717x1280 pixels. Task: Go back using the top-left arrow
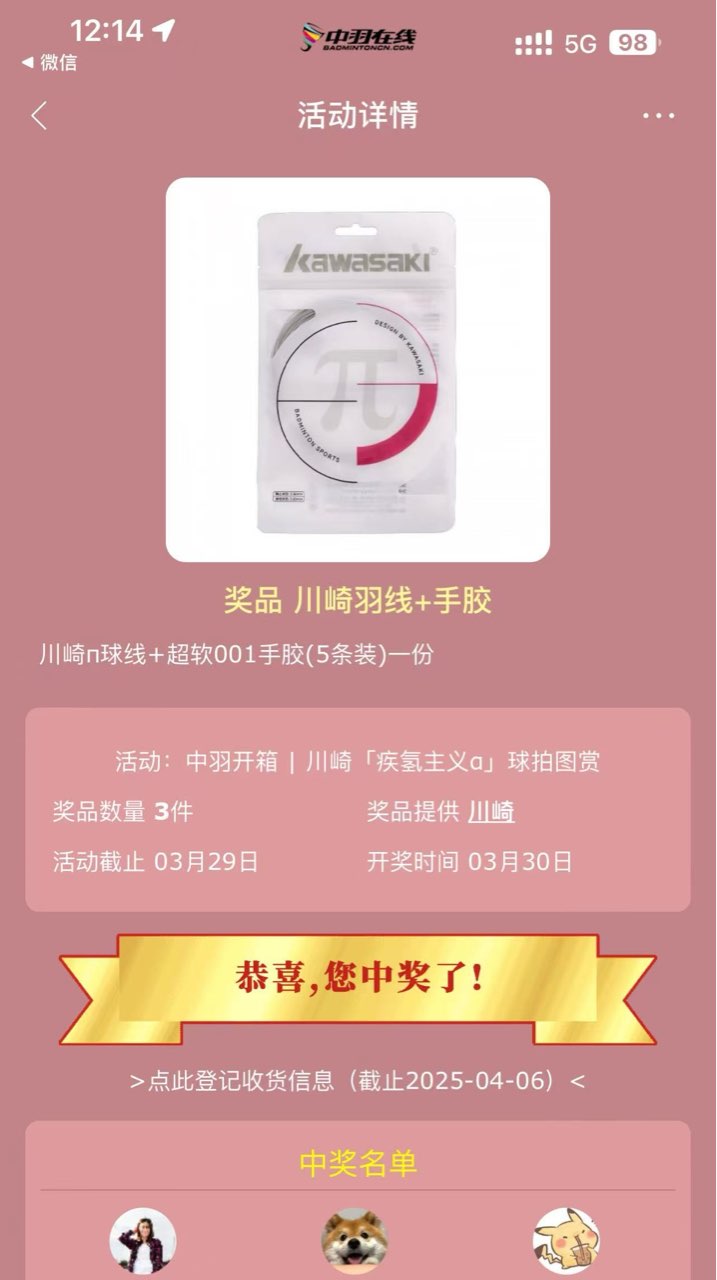[39, 116]
